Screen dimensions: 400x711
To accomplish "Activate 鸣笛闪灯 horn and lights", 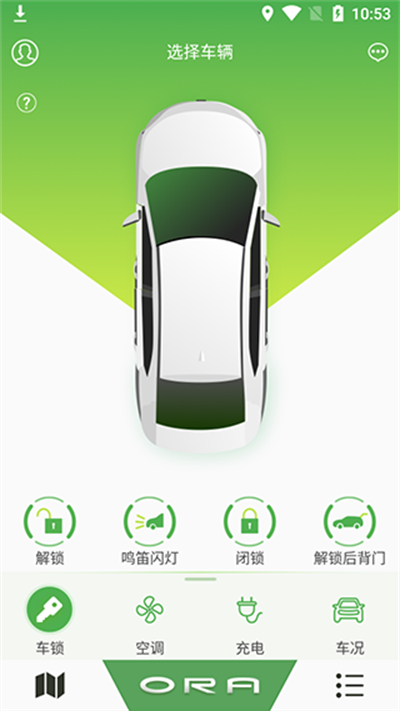I will tap(150, 531).
